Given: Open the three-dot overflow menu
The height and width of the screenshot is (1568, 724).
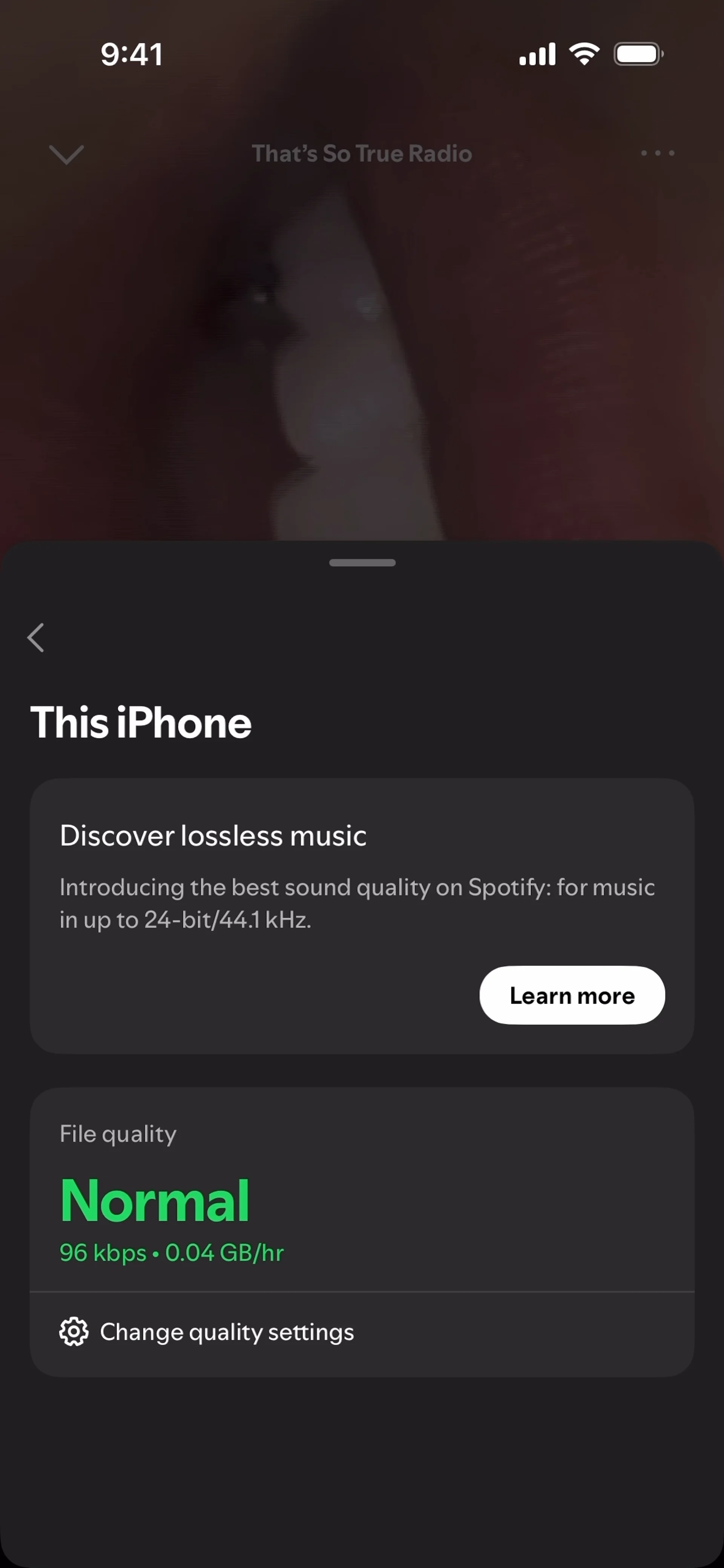Looking at the screenshot, I should point(657,153).
